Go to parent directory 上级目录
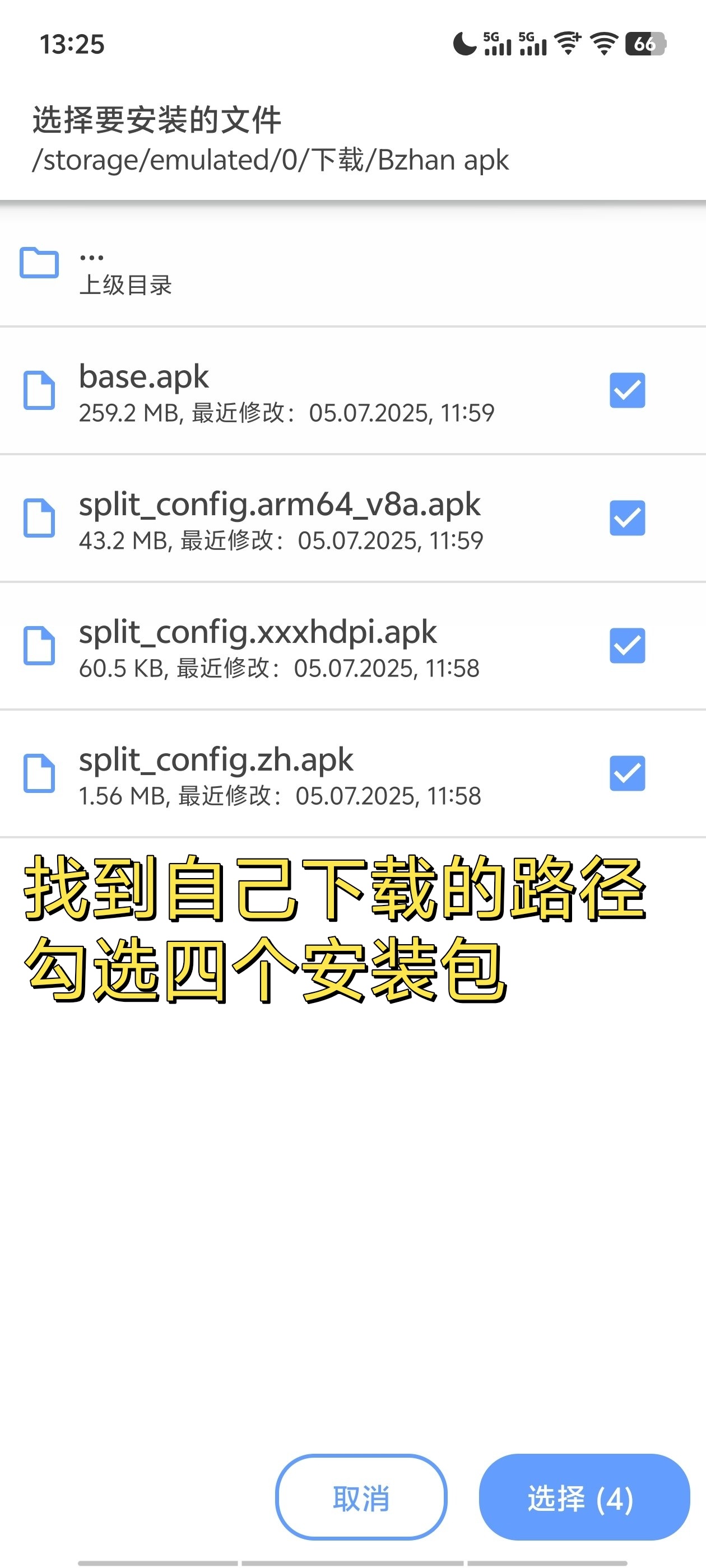706x1568 pixels. (x=125, y=270)
